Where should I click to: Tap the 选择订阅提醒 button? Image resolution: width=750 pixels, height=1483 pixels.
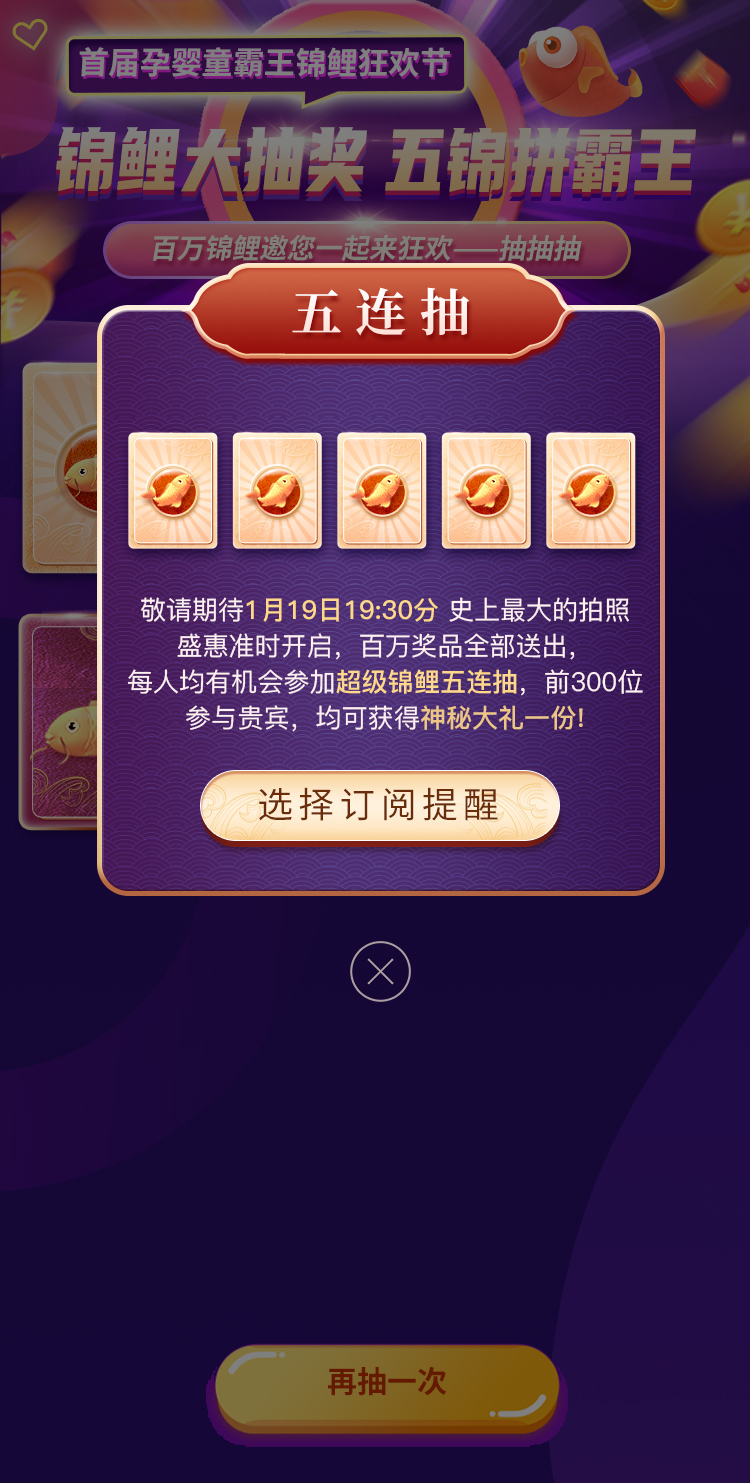(x=379, y=806)
